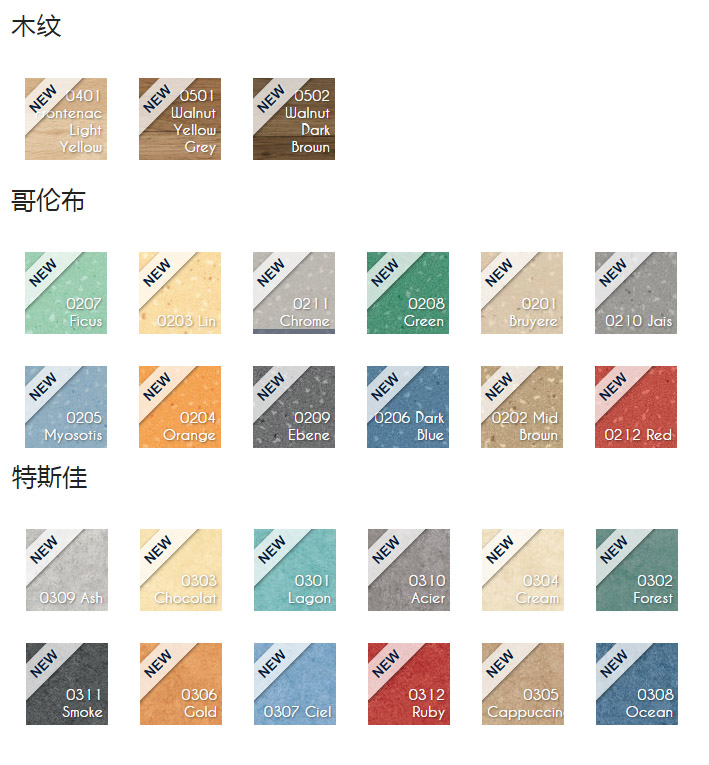Viewport: 709px width, 765px height.
Task: Choose the 0312 Ruby swatch
Action: point(409,684)
